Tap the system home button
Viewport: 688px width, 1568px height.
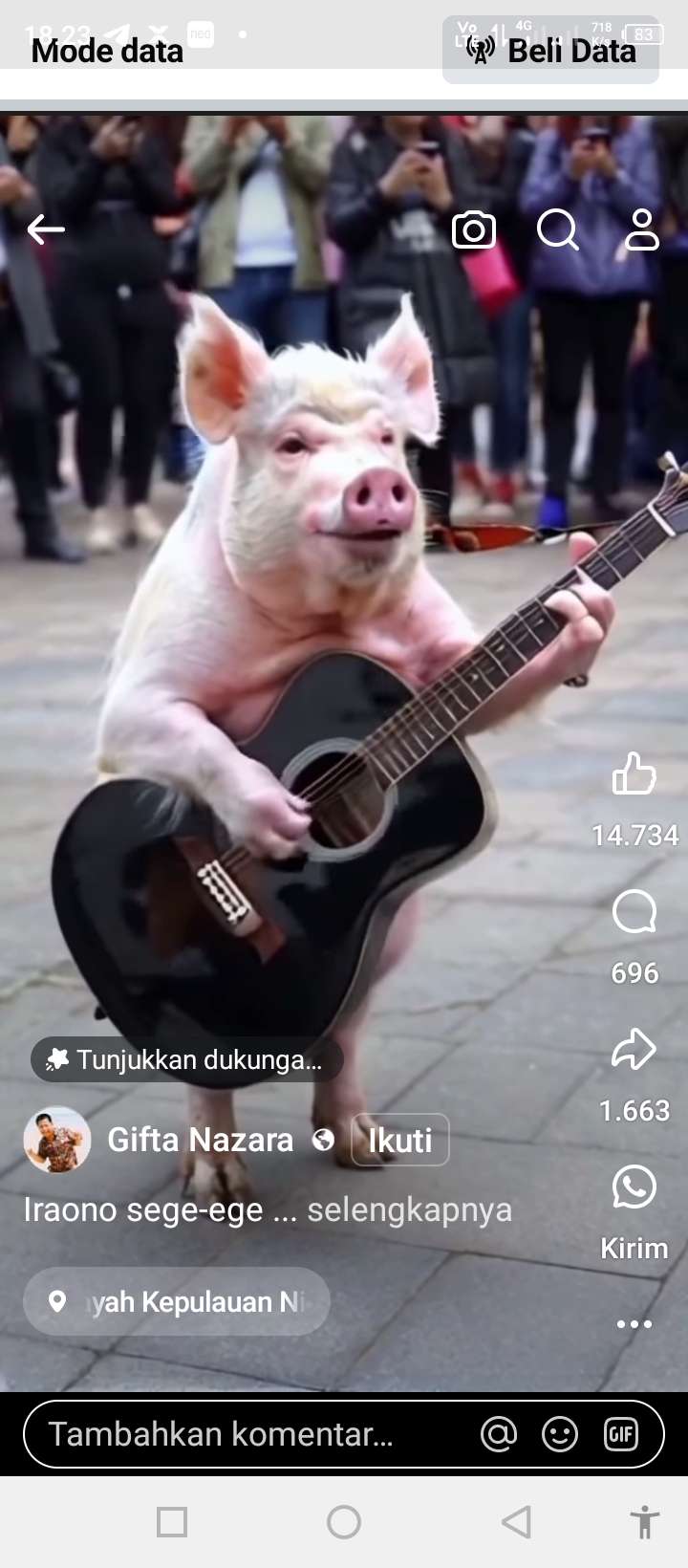point(344,1521)
